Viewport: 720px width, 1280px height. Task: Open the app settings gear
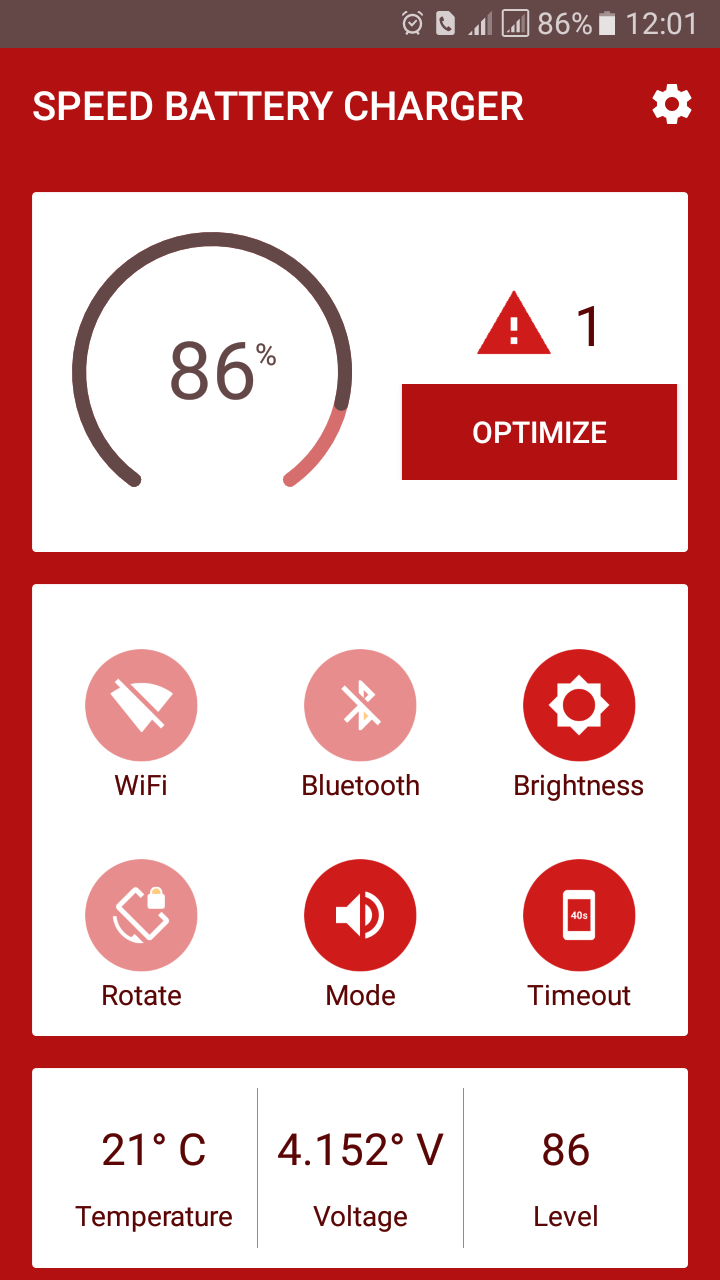(672, 103)
